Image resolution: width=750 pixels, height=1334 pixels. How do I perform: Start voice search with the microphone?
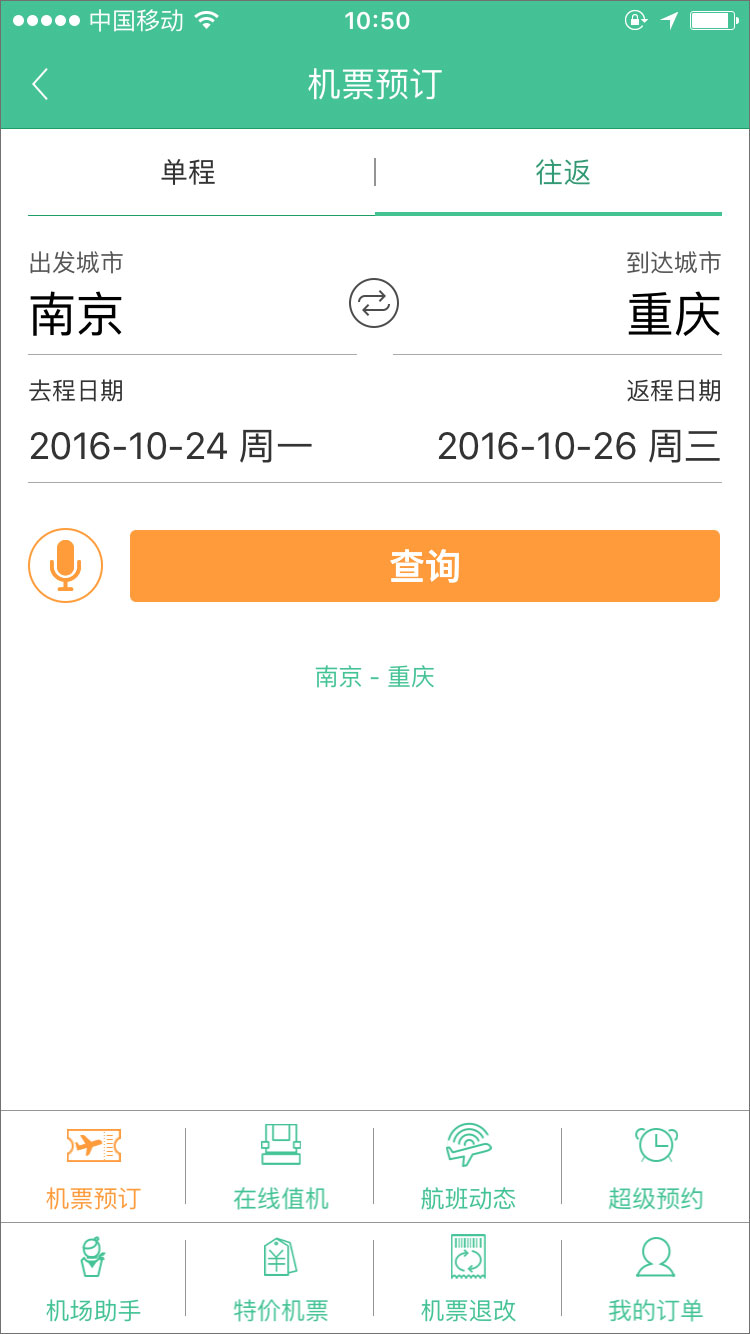tap(66, 566)
